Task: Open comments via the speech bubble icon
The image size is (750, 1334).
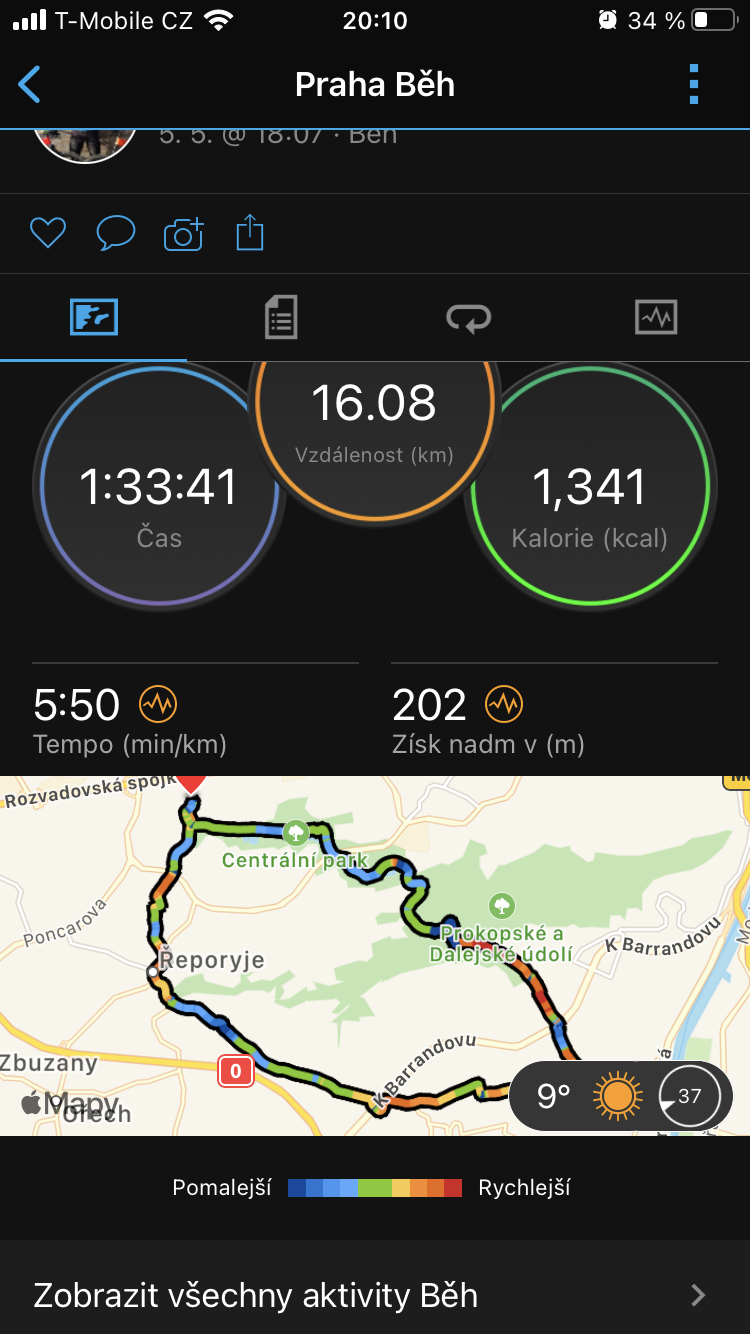Action: point(116,234)
